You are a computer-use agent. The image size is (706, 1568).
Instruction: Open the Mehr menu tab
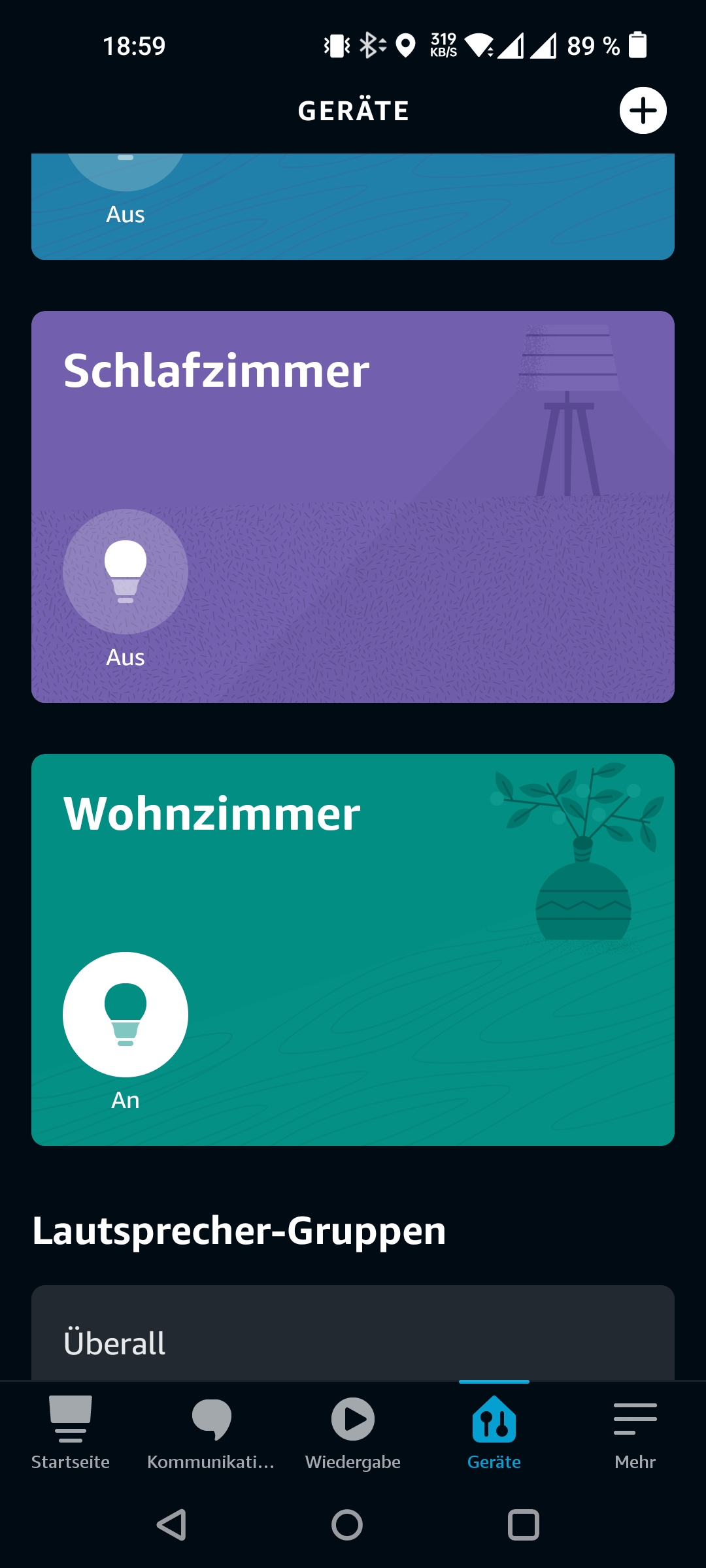click(x=635, y=1432)
